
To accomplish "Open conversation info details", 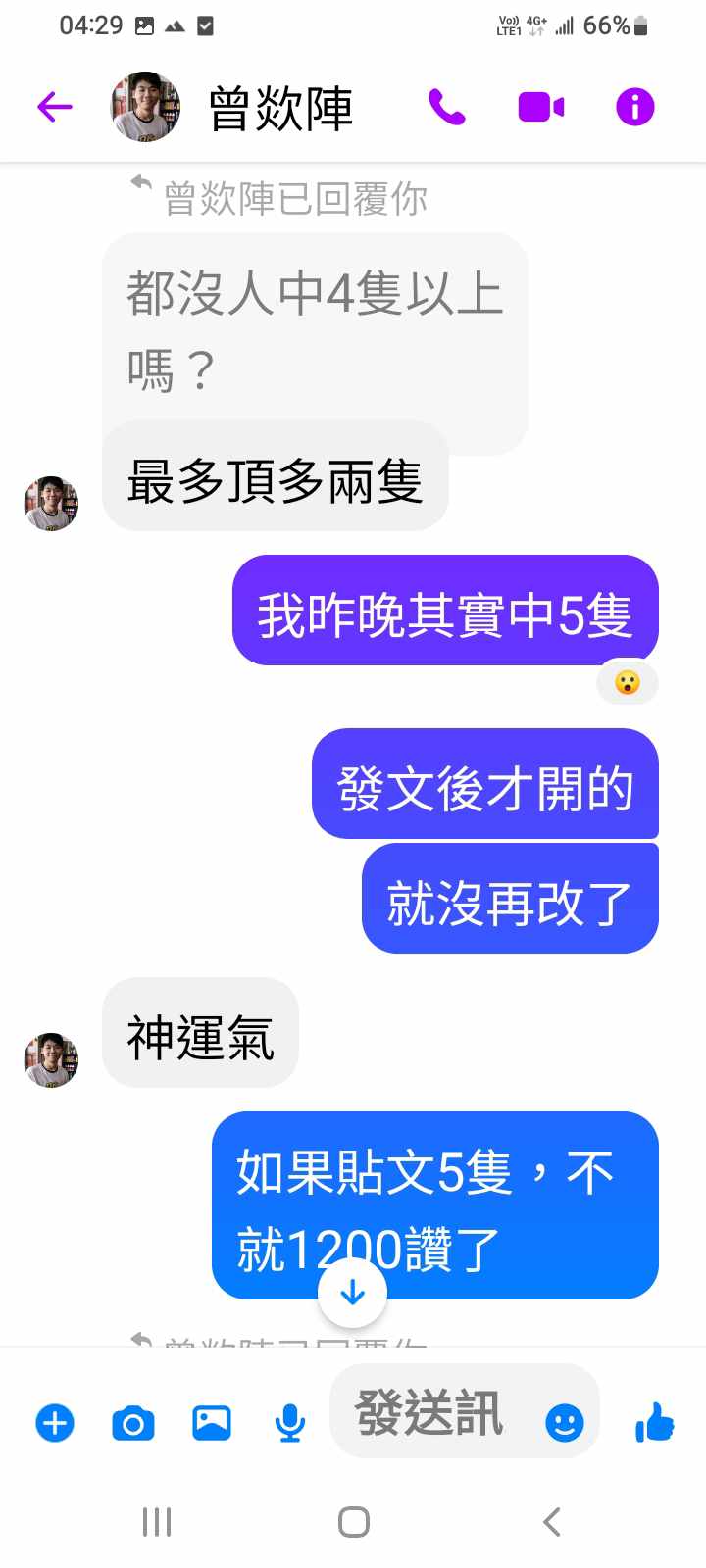I will click(634, 107).
